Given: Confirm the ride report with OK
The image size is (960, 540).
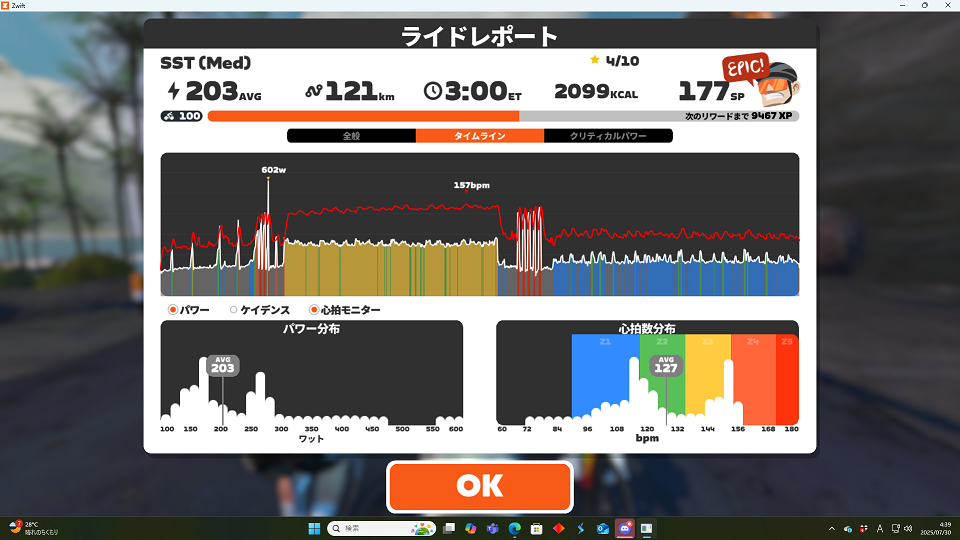Looking at the screenshot, I should coord(479,486).
